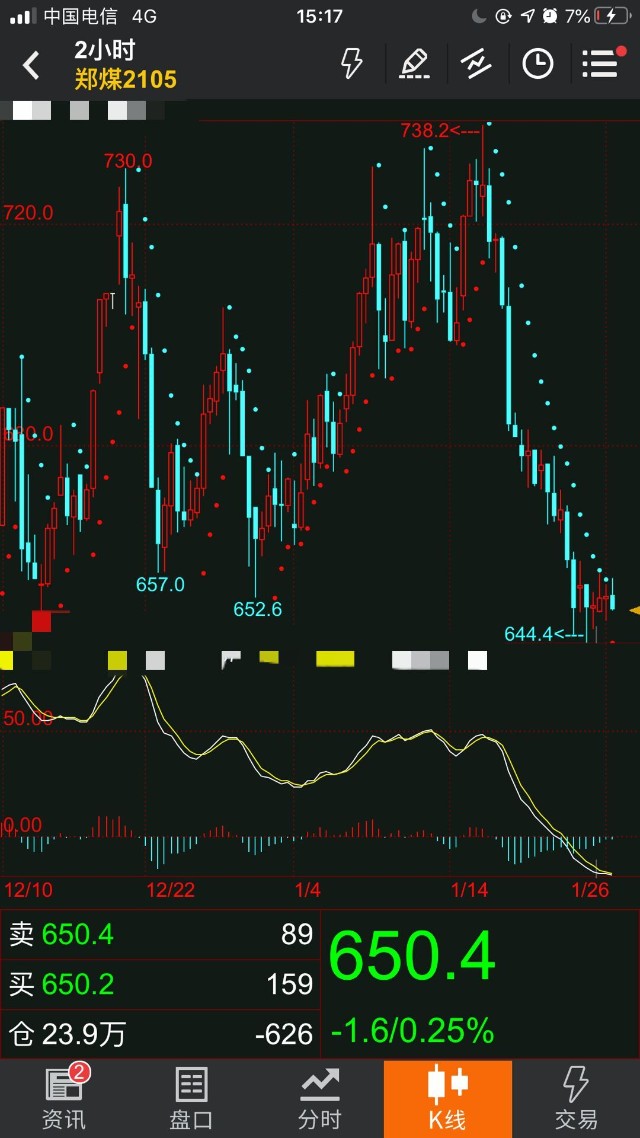This screenshot has width=640, height=1138.
Task: Open the 交易 trade tab
Action: [x=576, y=1098]
